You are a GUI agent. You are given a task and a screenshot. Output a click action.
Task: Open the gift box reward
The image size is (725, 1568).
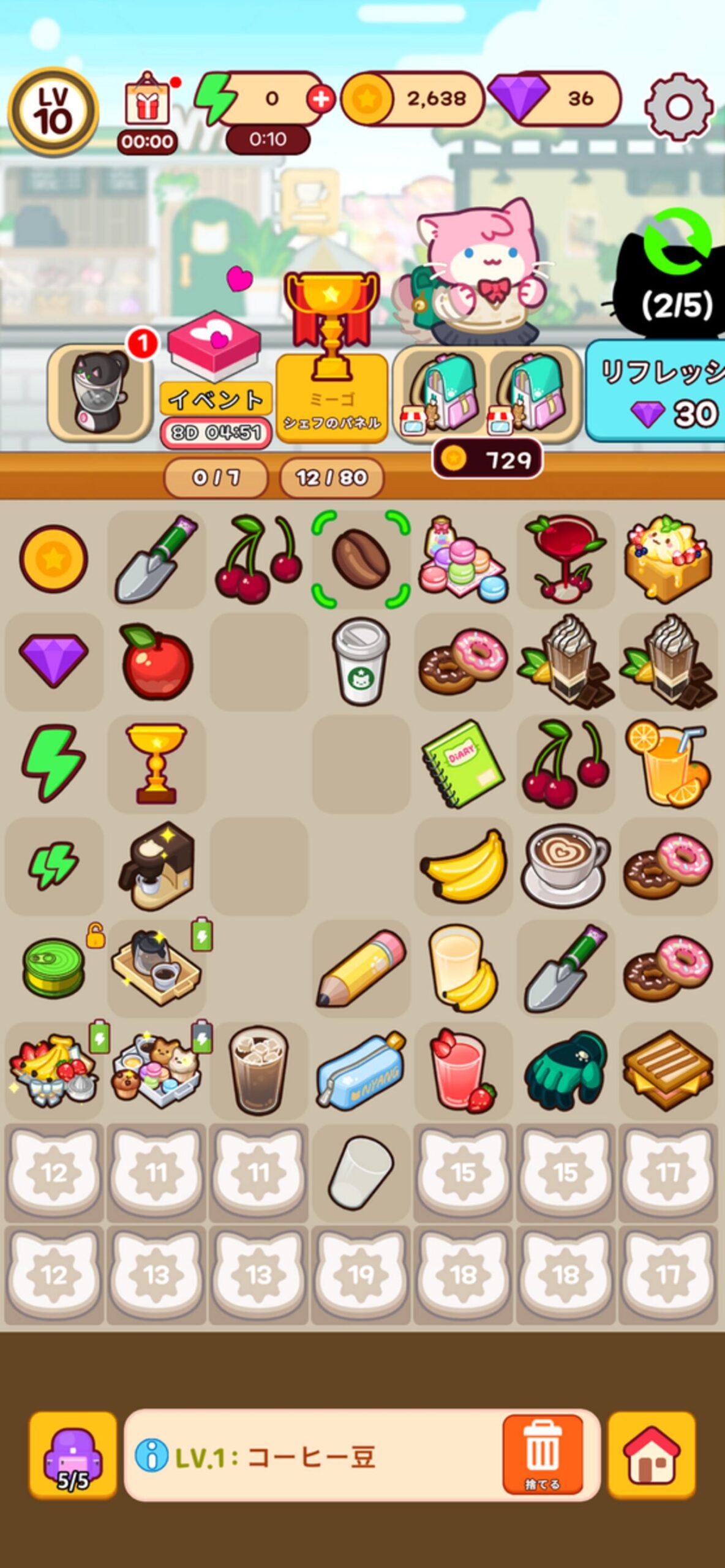coord(147,102)
